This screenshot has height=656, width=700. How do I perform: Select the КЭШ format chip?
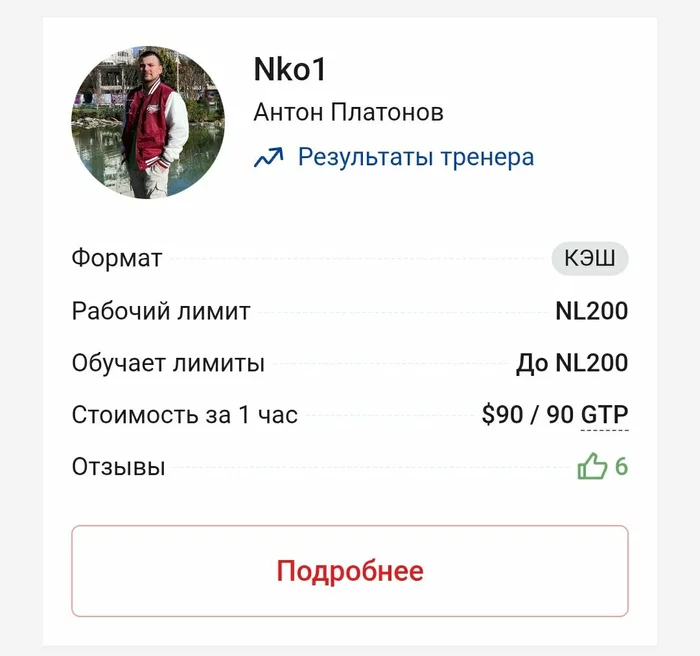point(590,259)
